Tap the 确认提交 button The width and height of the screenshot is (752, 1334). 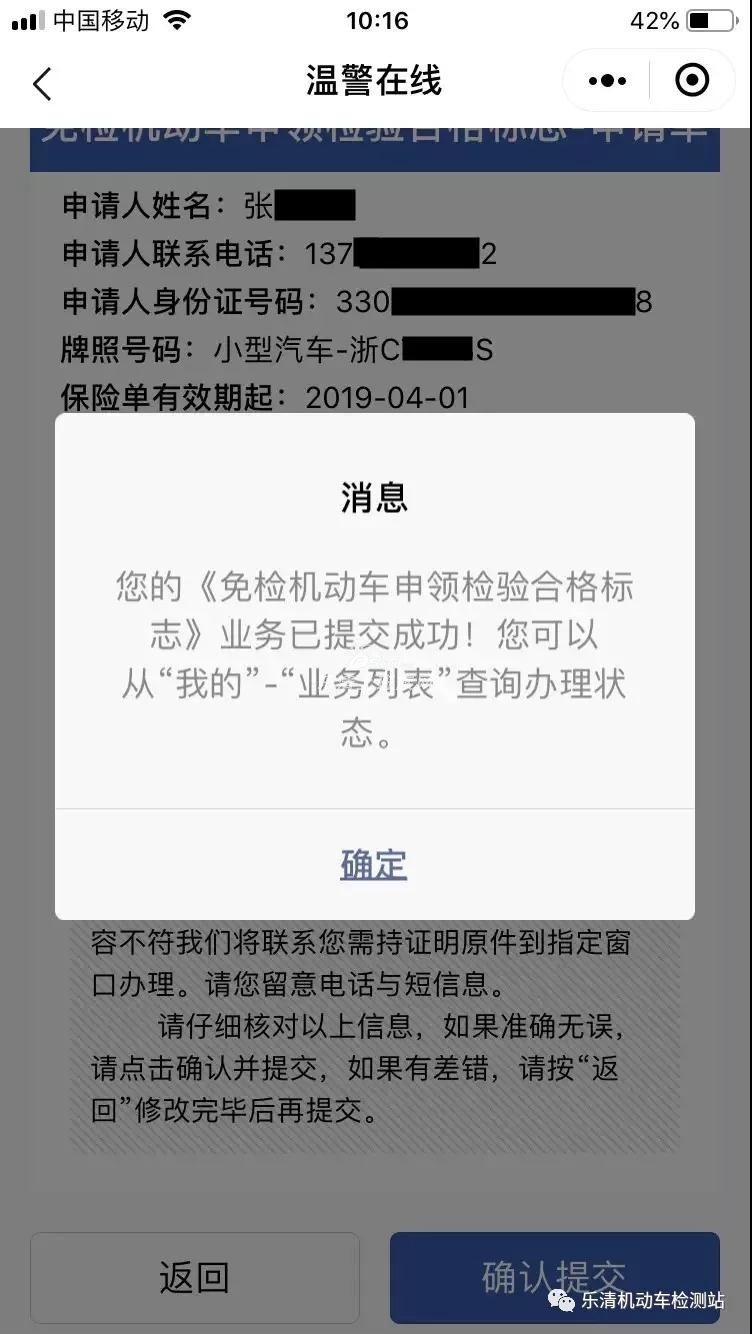(554, 1277)
